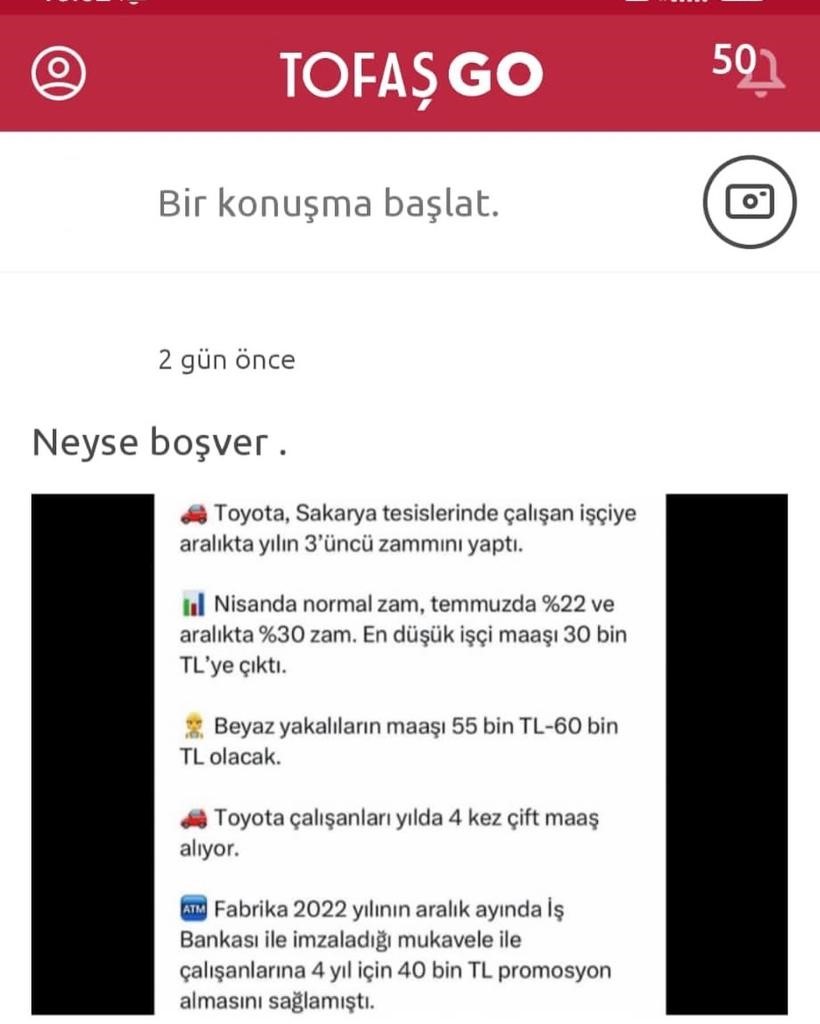This screenshot has height=1024, width=820.
Task: Open your profile avatar icon
Action: [x=60, y=72]
